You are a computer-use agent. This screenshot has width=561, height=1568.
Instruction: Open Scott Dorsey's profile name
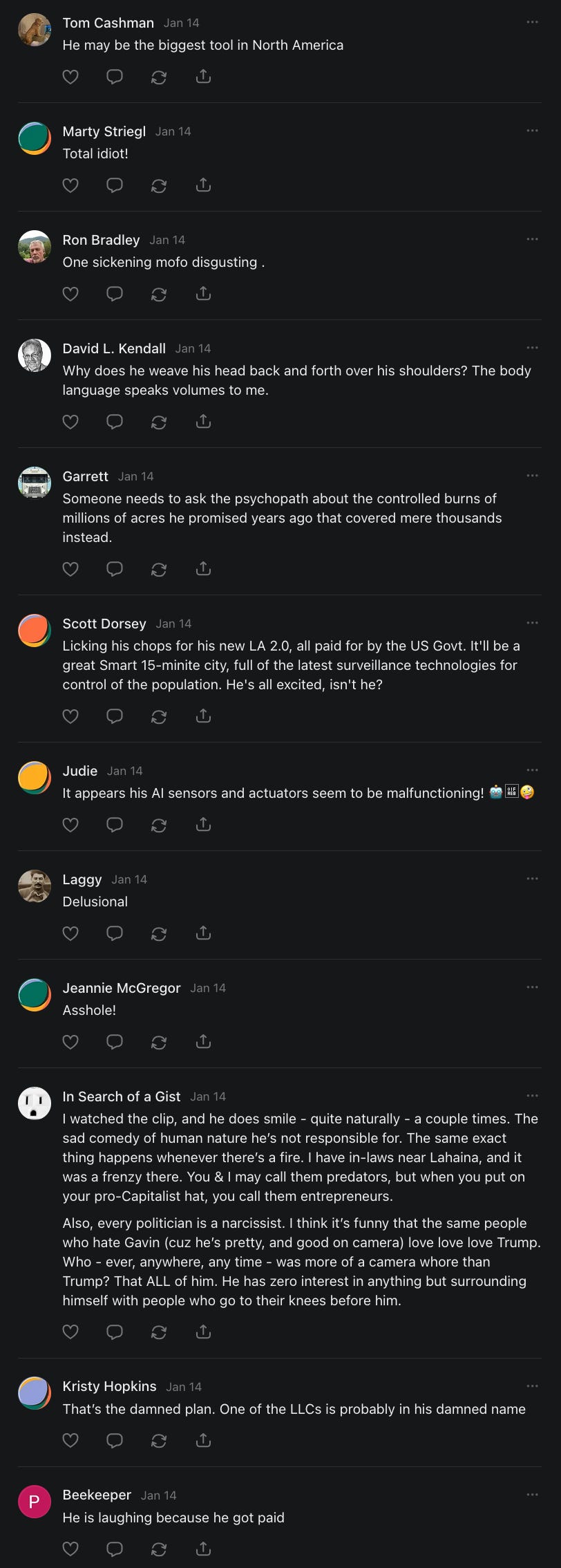(x=104, y=624)
